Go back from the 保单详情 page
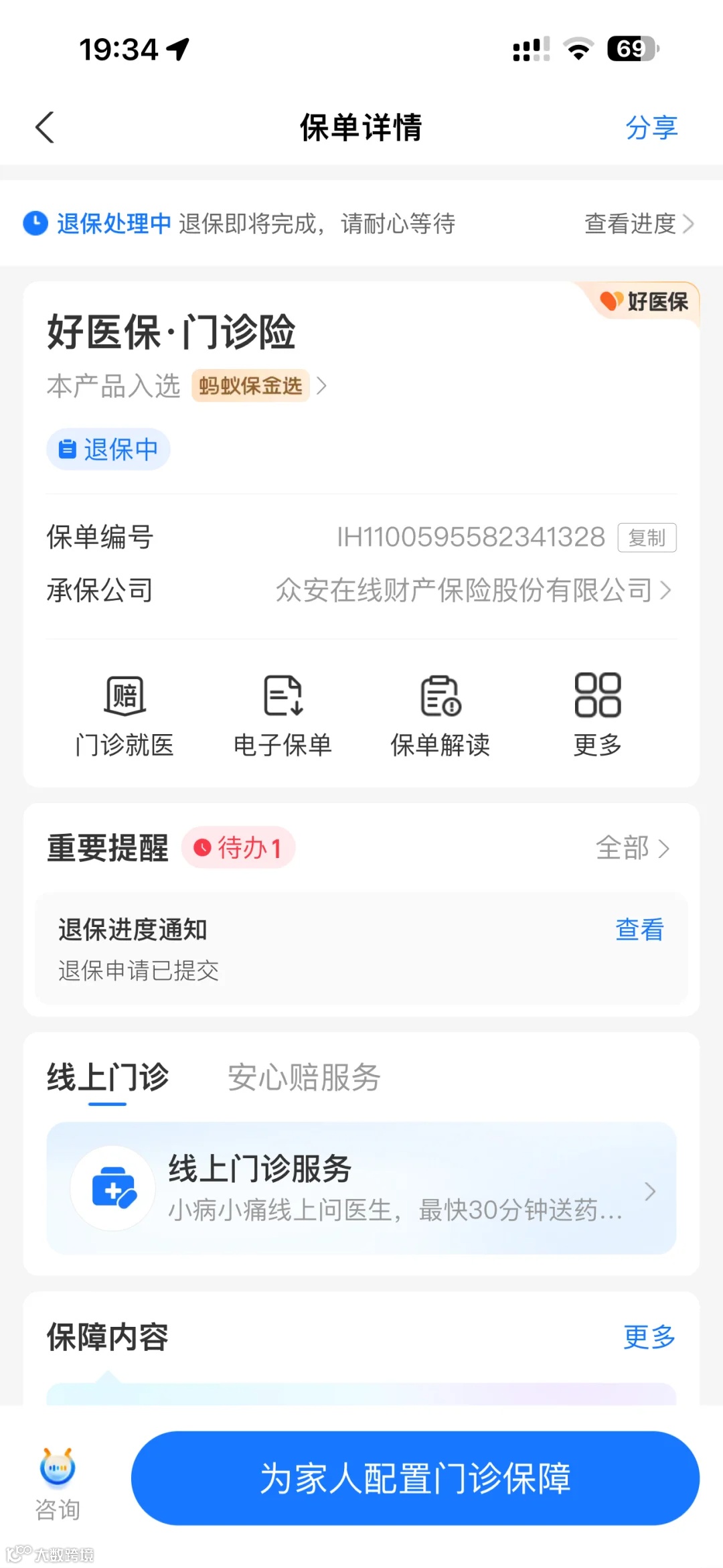Image resolution: width=723 pixels, height=1568 pixels. (45, 127)
